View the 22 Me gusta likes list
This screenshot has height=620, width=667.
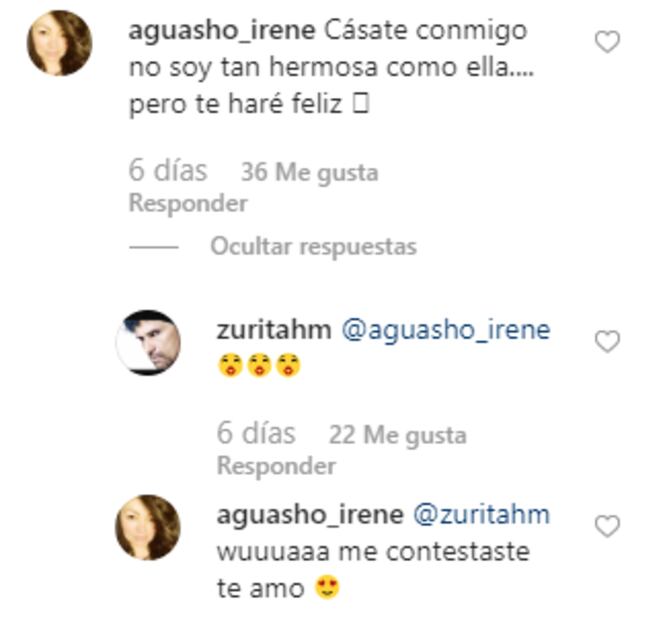click(x=397, y=436)
